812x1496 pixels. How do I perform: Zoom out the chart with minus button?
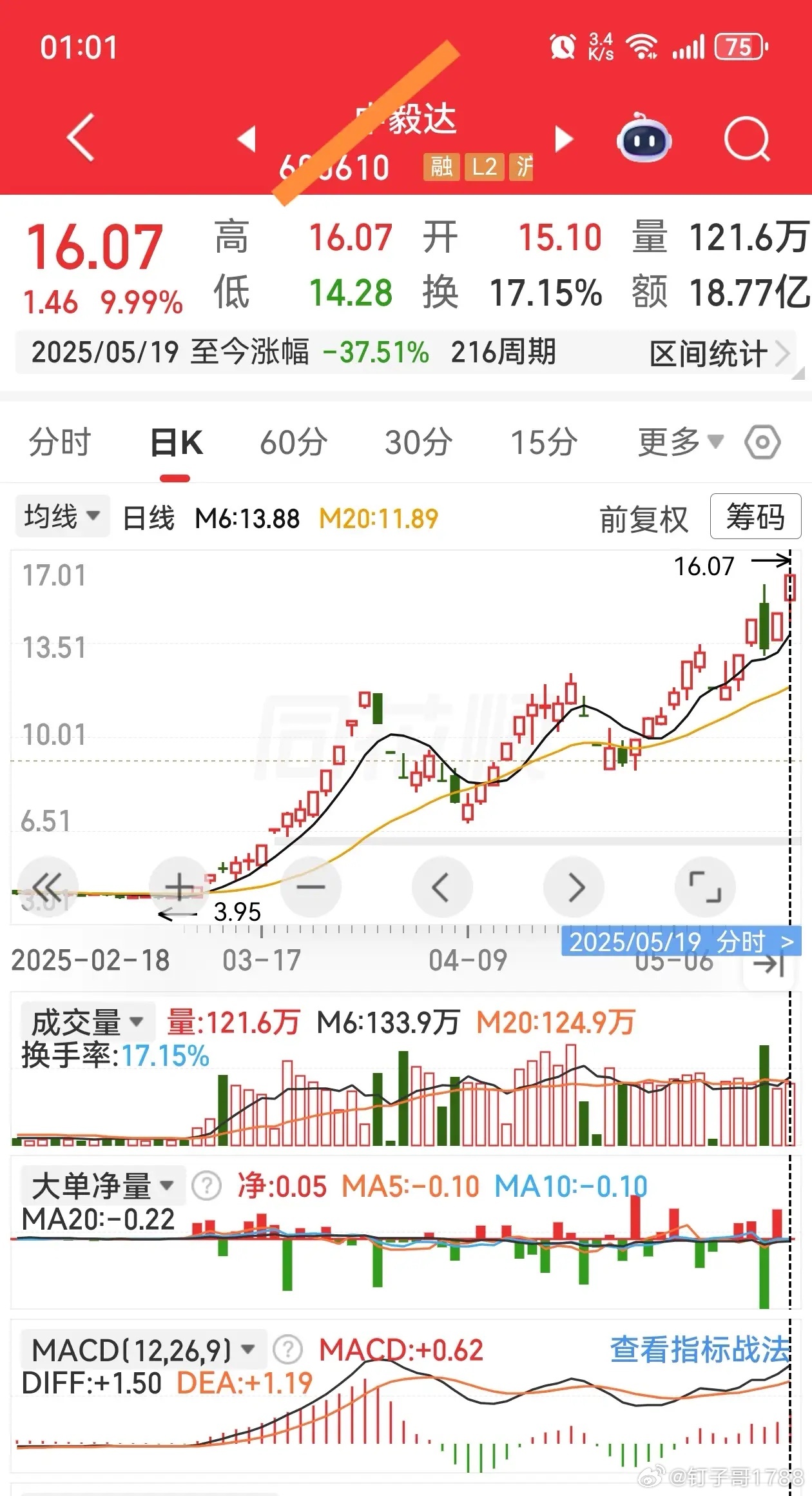tap(311, 887)
